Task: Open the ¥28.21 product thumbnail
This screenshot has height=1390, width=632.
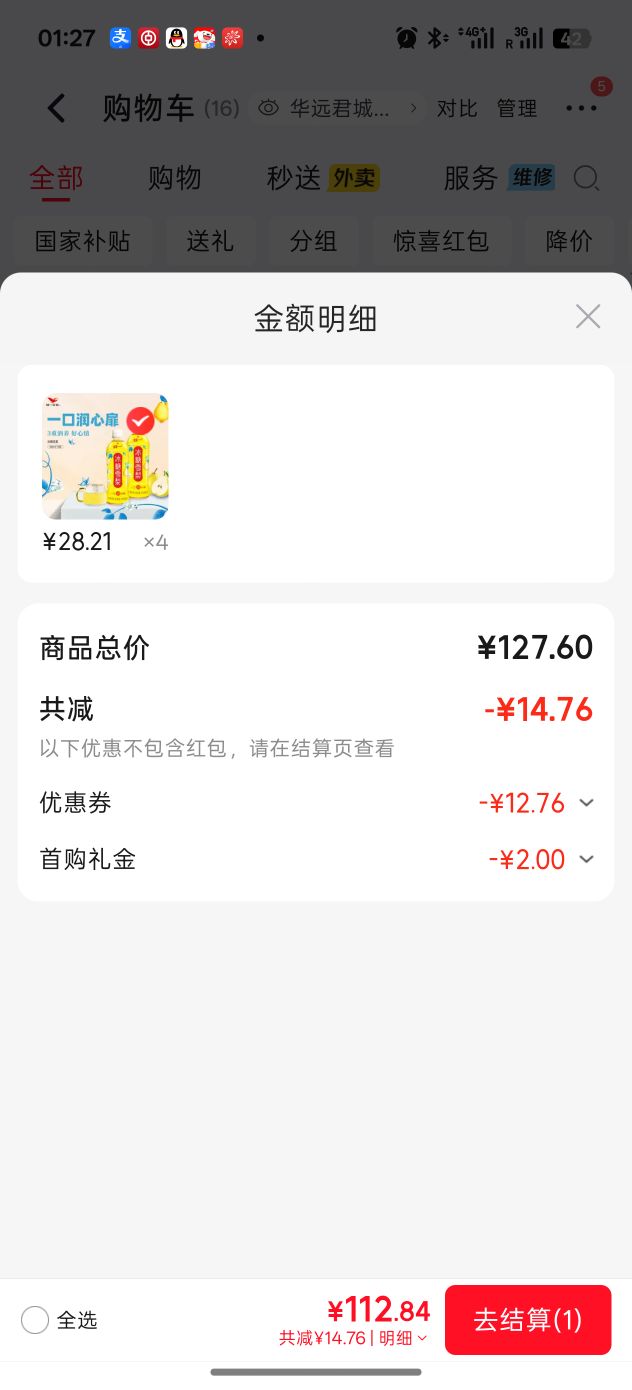Action: 105,456
